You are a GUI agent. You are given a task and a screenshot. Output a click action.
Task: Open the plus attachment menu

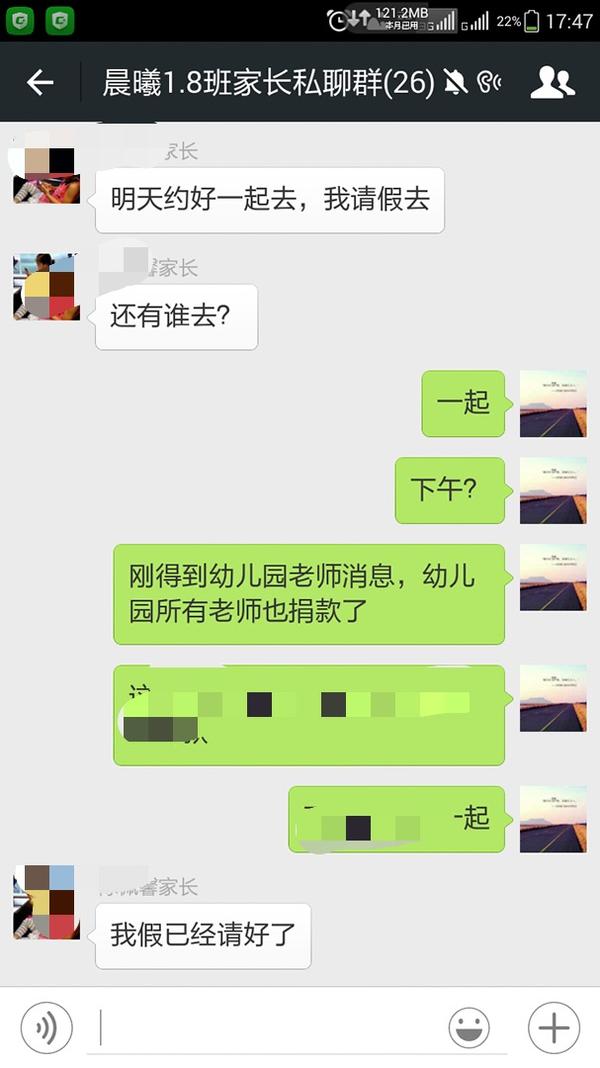(x=554, y=1027)
